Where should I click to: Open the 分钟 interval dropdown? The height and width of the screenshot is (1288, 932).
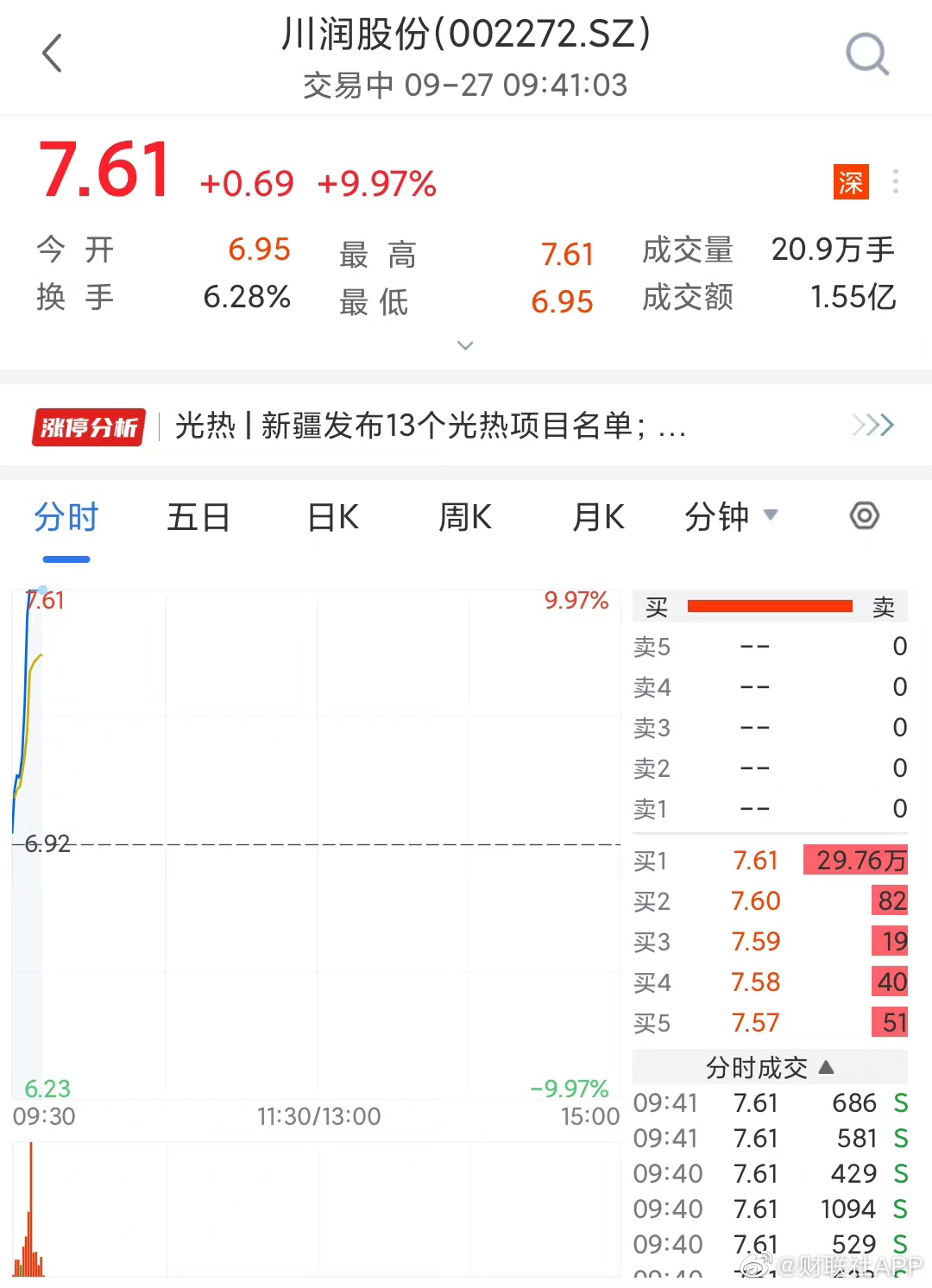[731, 517]
